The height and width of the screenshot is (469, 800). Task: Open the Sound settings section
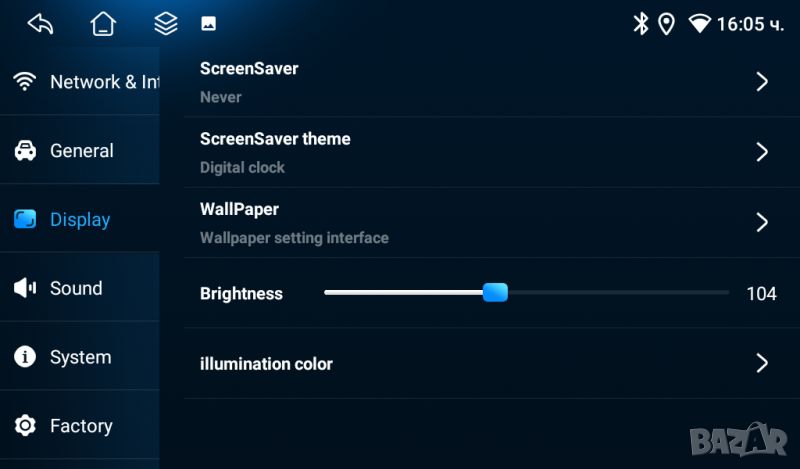[76, 289]
